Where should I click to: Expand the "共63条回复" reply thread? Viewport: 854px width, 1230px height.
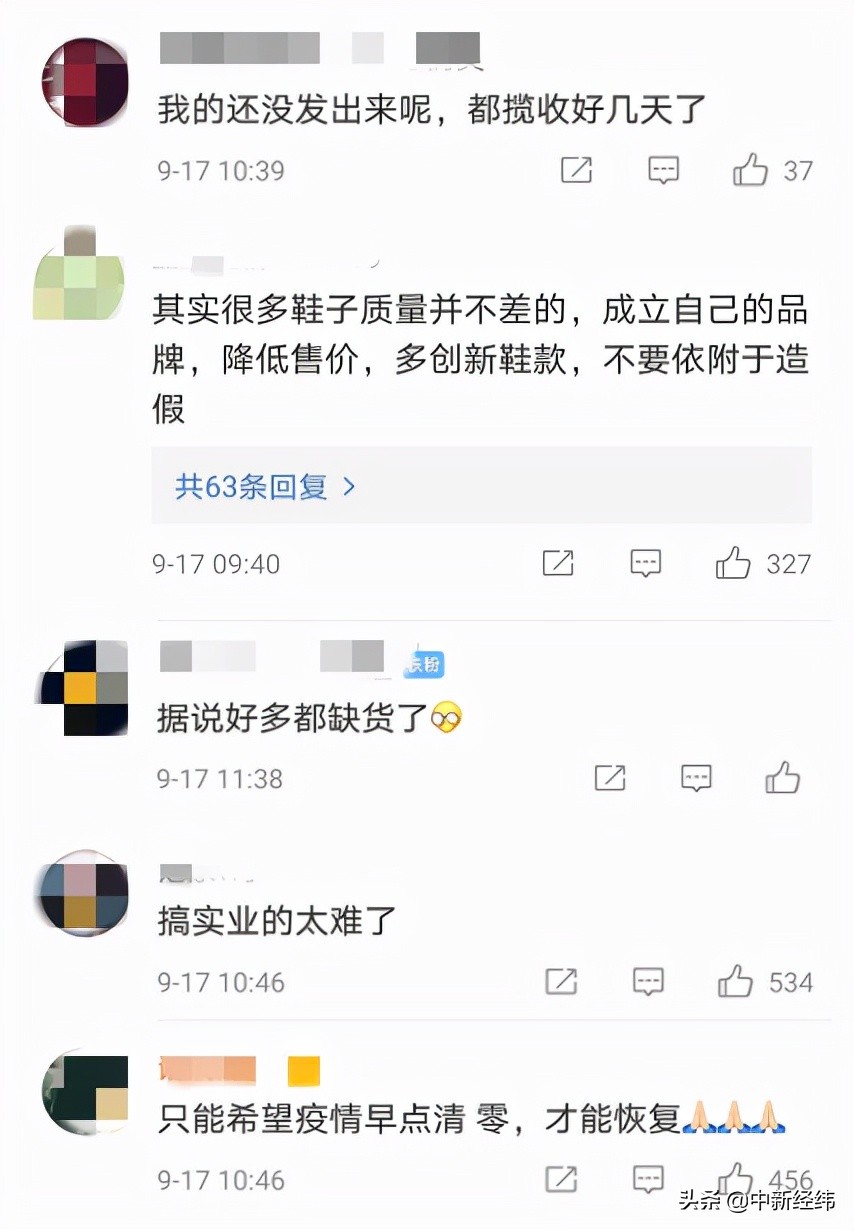pyautogui.click(x=253, y=486)
